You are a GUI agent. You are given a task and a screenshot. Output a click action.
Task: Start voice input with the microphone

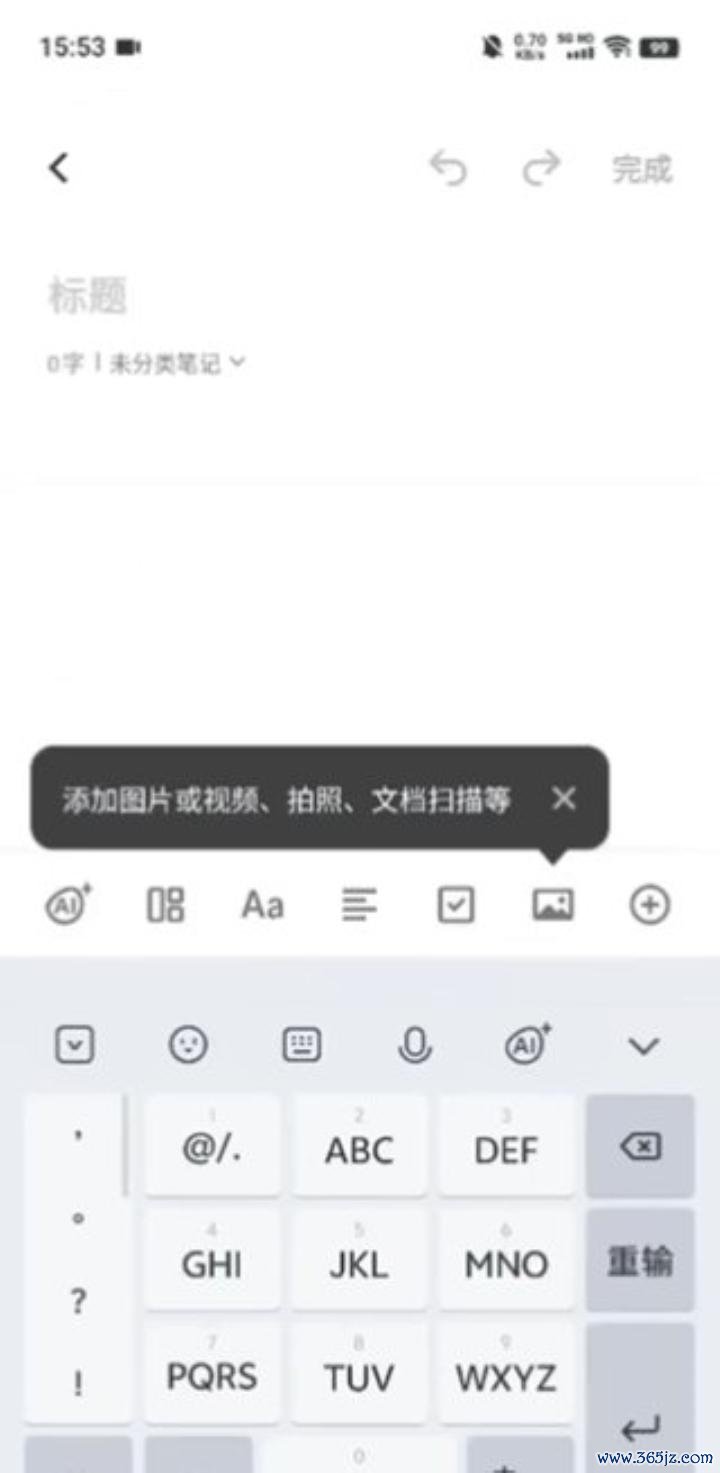[x=414, y=1046]
